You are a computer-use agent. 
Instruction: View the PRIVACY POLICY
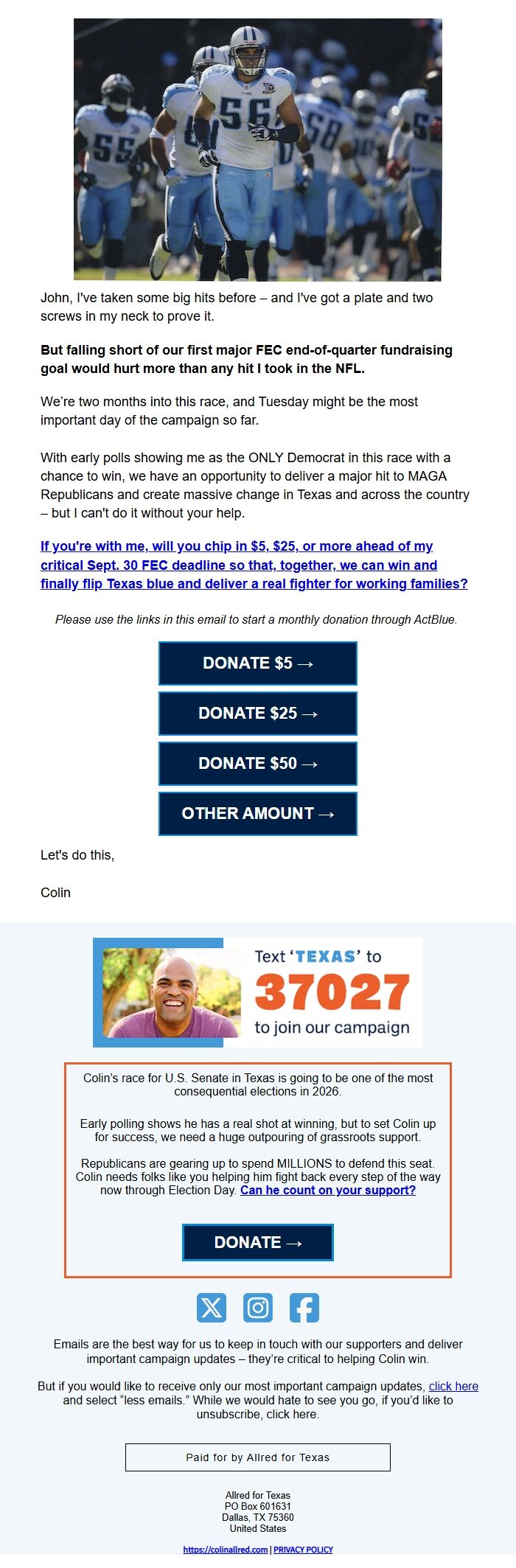303,1550
